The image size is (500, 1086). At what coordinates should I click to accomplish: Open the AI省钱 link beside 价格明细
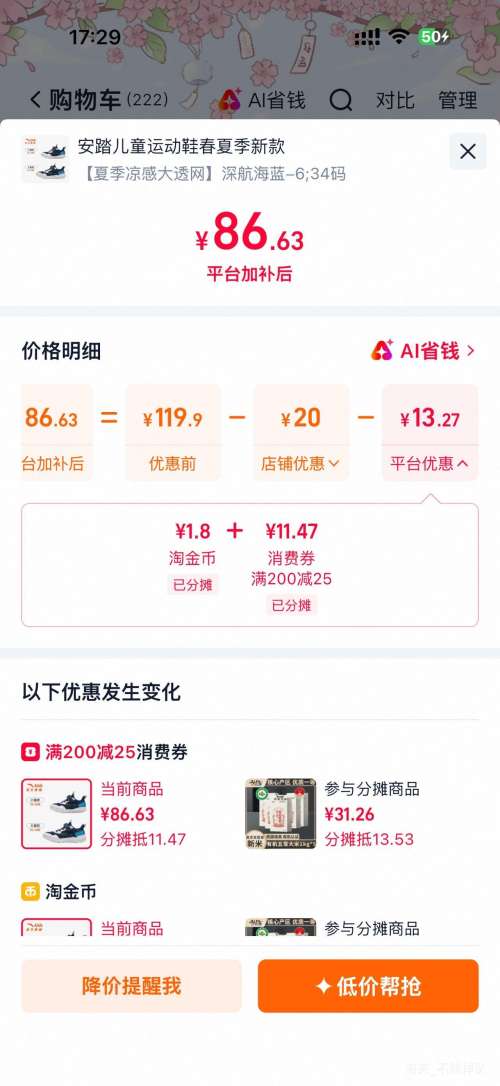(424, 350)
